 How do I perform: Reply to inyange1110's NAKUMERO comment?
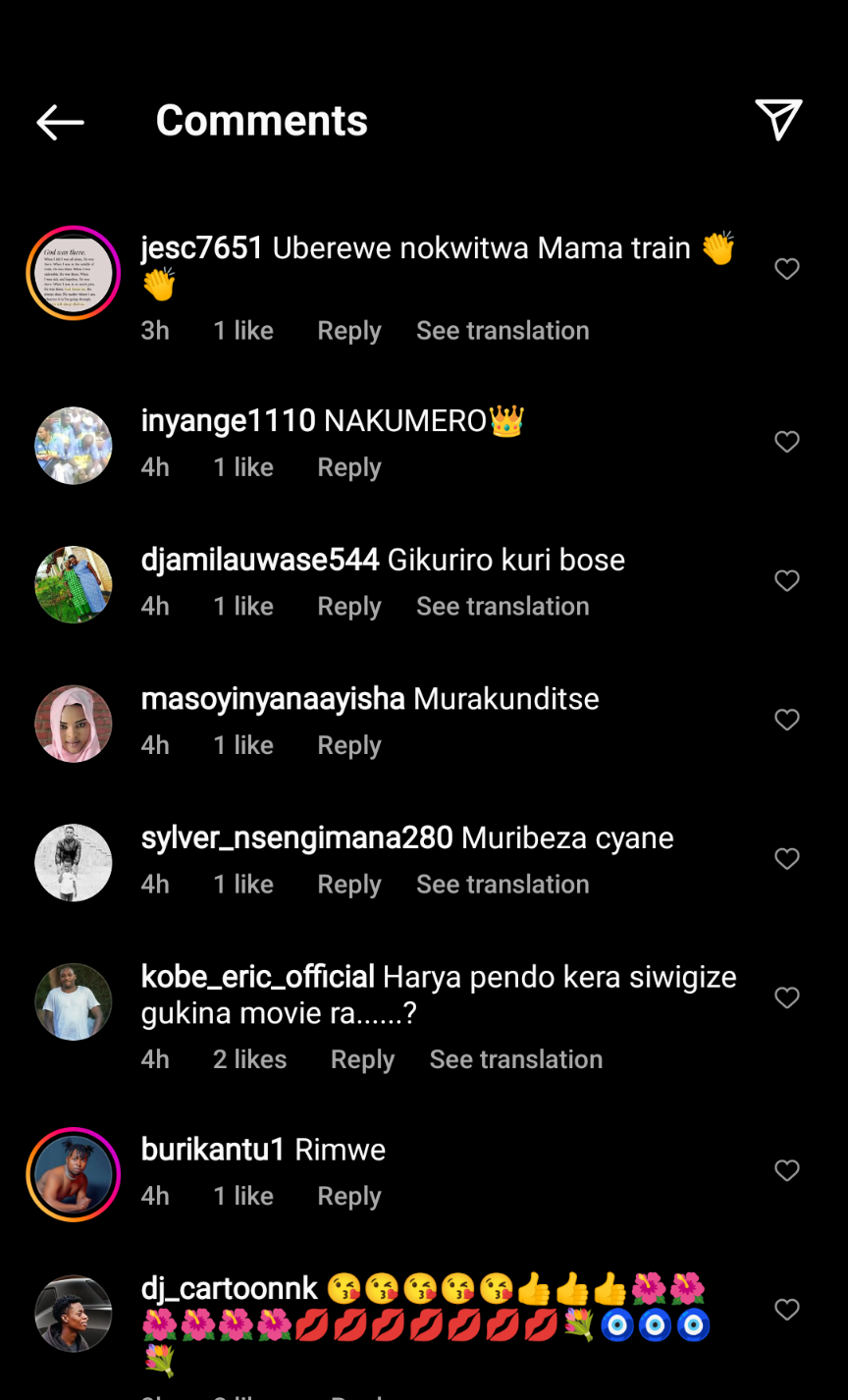tap(348, 467)
